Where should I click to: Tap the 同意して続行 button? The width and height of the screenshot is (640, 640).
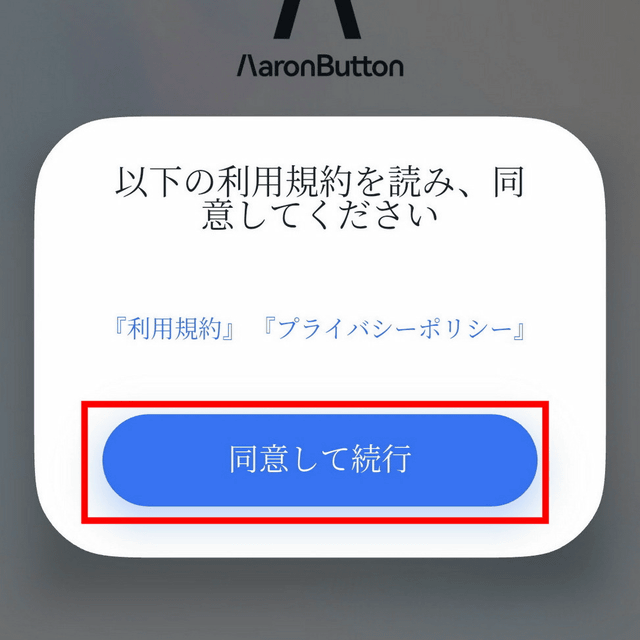320,460
